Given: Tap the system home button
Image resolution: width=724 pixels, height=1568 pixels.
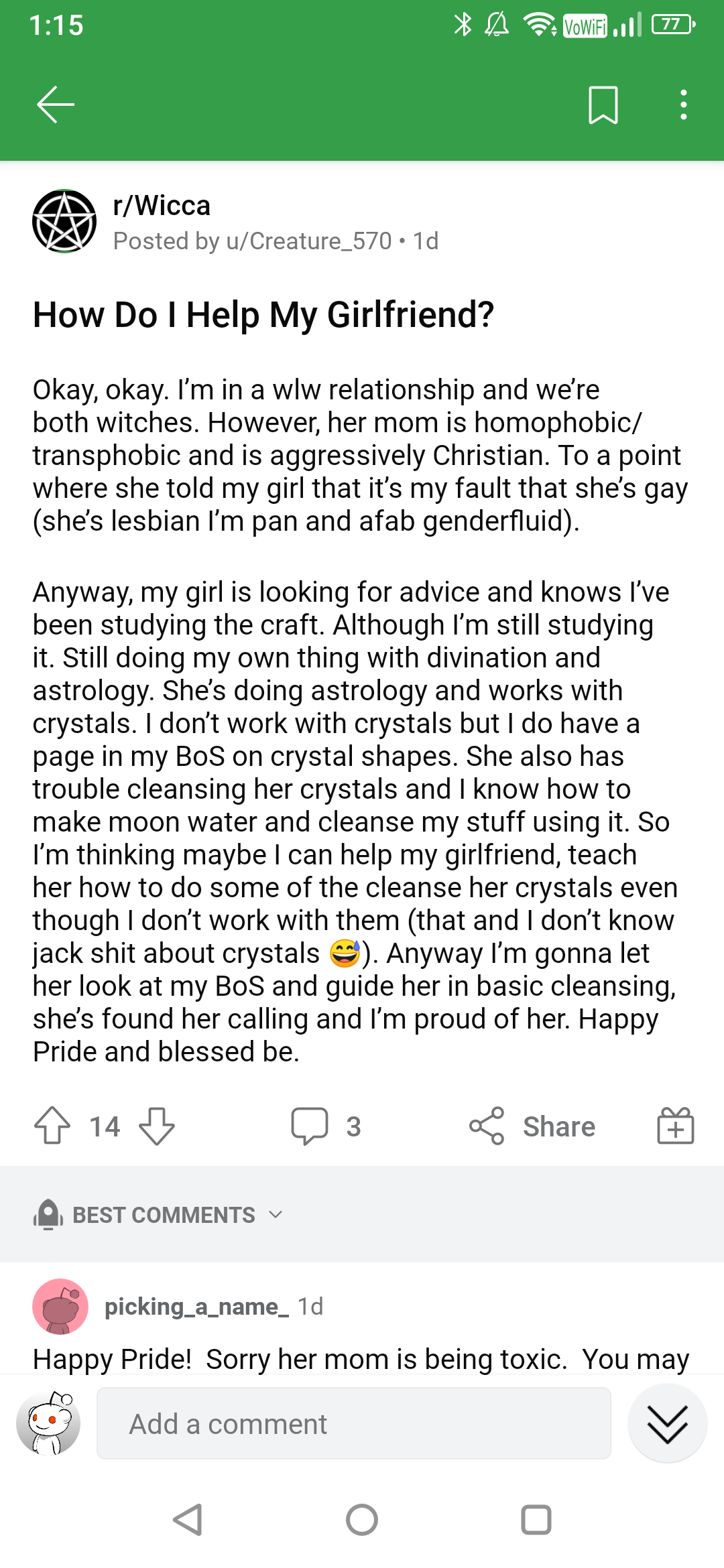Looking at the screenshot, I should pyautogui.click(x=362, y=1520).
